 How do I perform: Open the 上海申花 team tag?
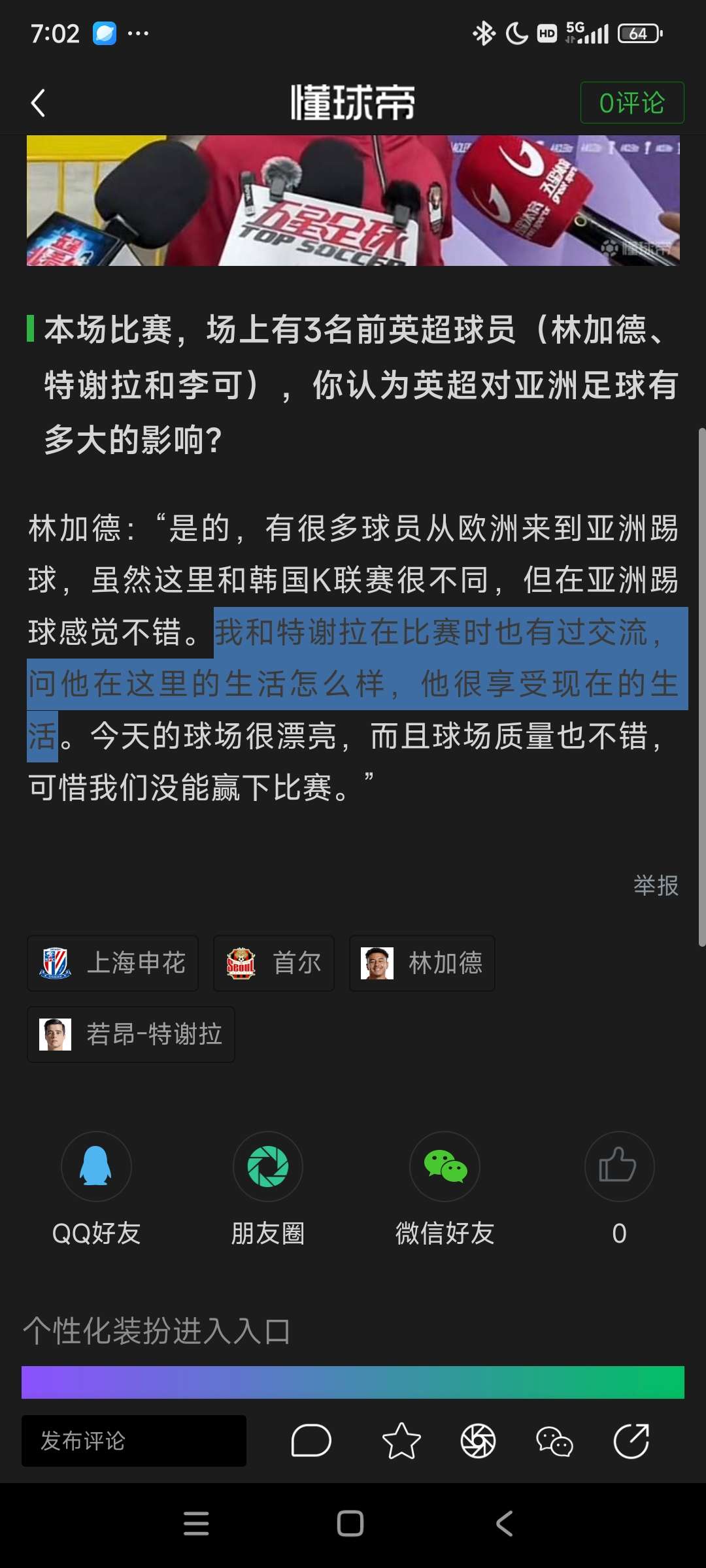coord(112,963)
